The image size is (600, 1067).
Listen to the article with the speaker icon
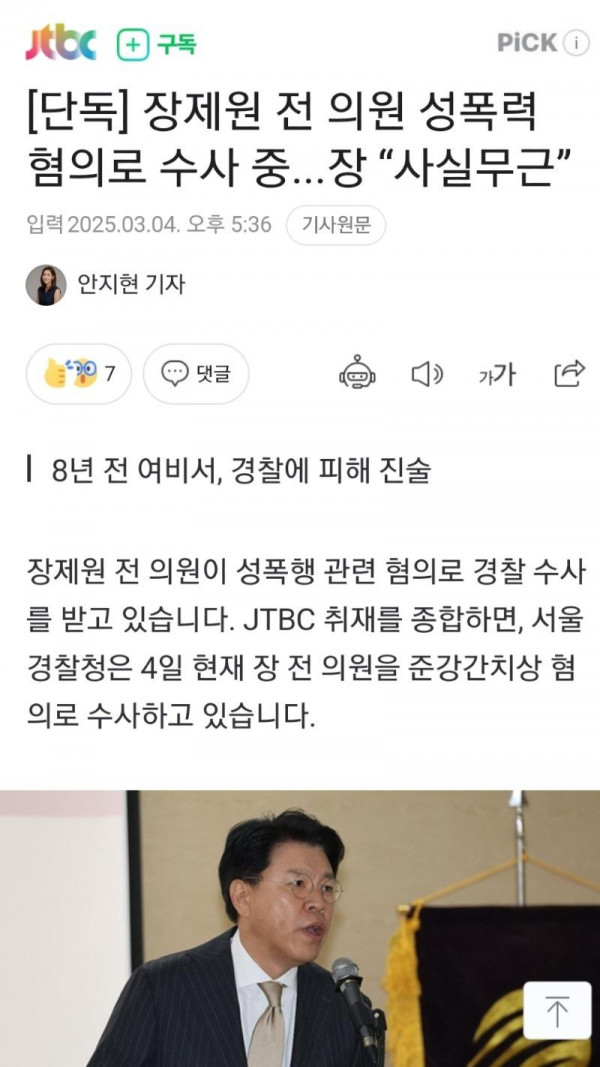coord(427,374)
